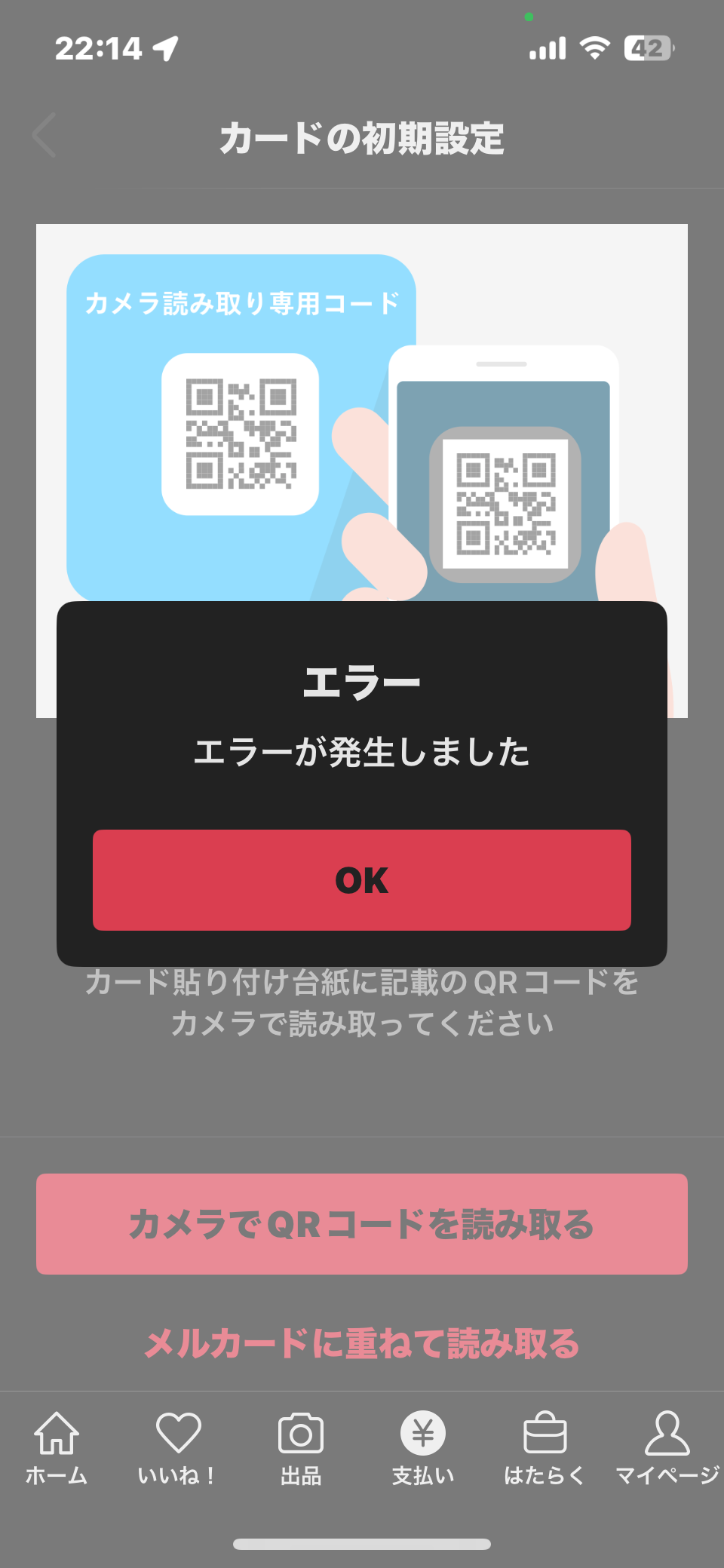Switch to the 支払い tab
This screenshot has width=724, height=1568.
(x=422, y=1448)
